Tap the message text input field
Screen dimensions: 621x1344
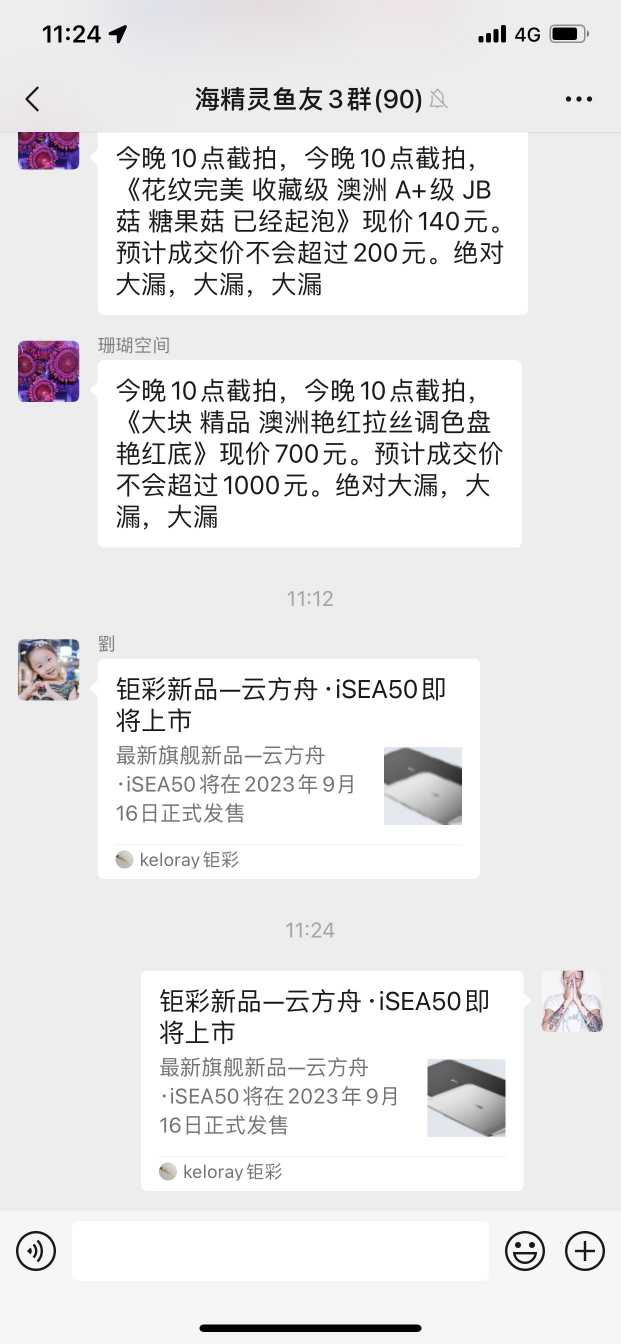point(280,1251)
